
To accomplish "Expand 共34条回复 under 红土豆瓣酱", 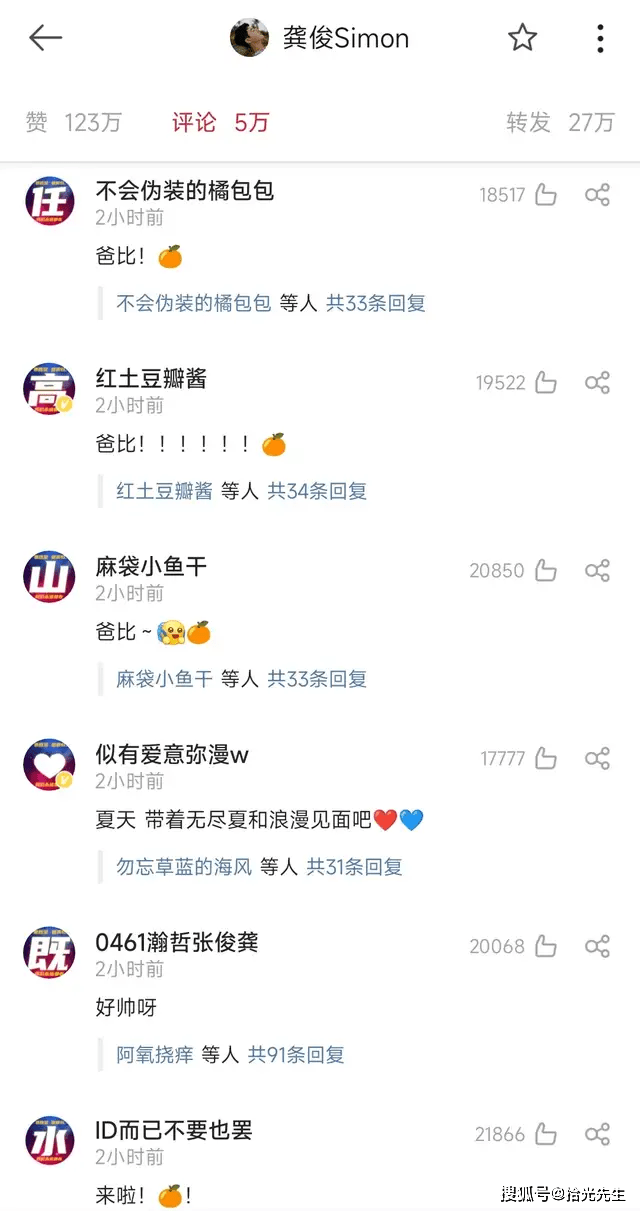I will coord(317,491).
